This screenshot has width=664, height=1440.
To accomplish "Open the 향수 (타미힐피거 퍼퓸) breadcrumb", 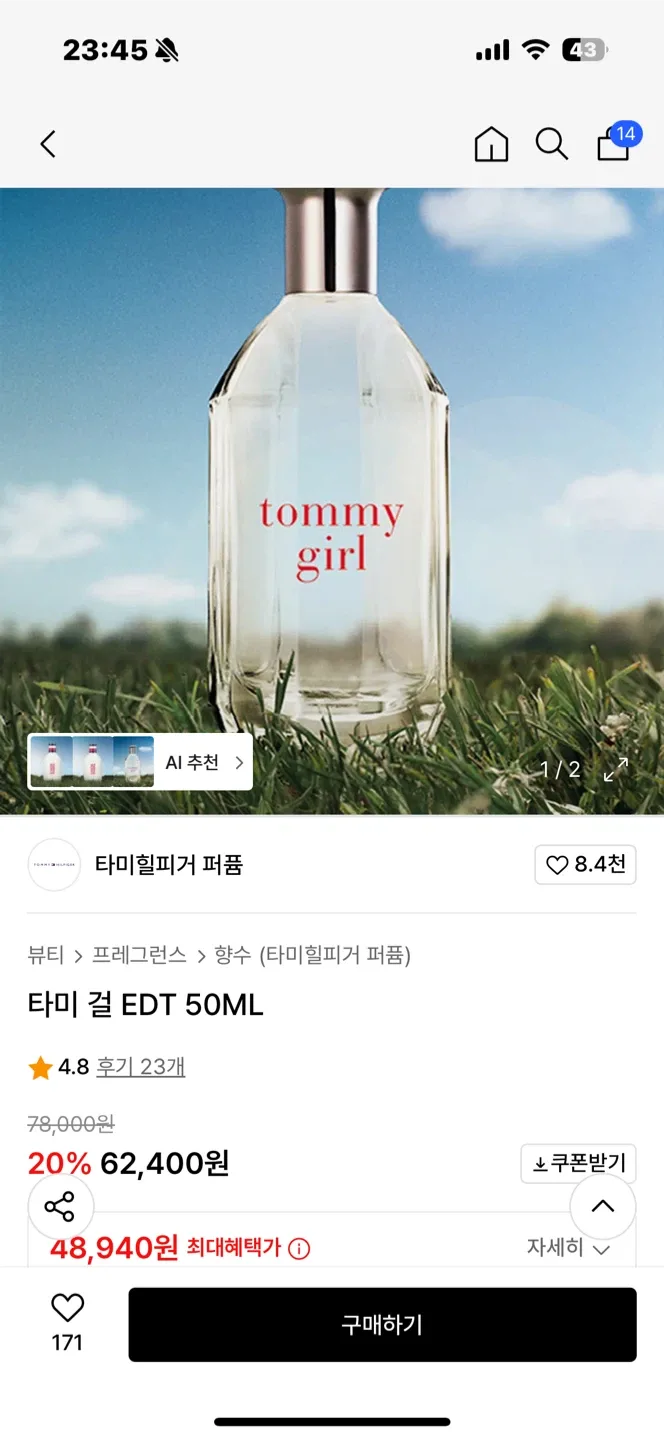I will [x=312, y=955].
